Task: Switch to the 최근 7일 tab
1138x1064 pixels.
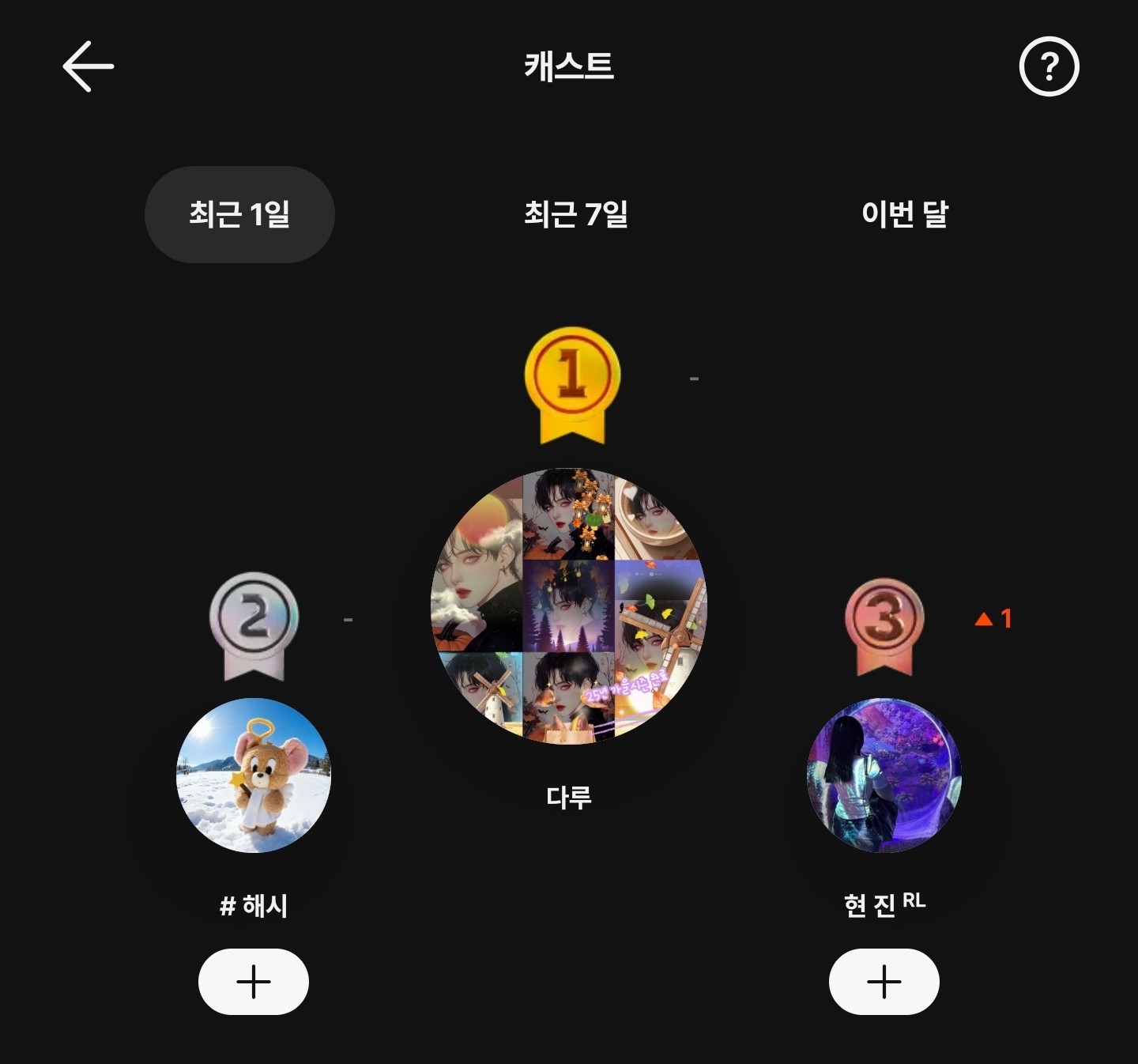Action: (x=576, y=214)
